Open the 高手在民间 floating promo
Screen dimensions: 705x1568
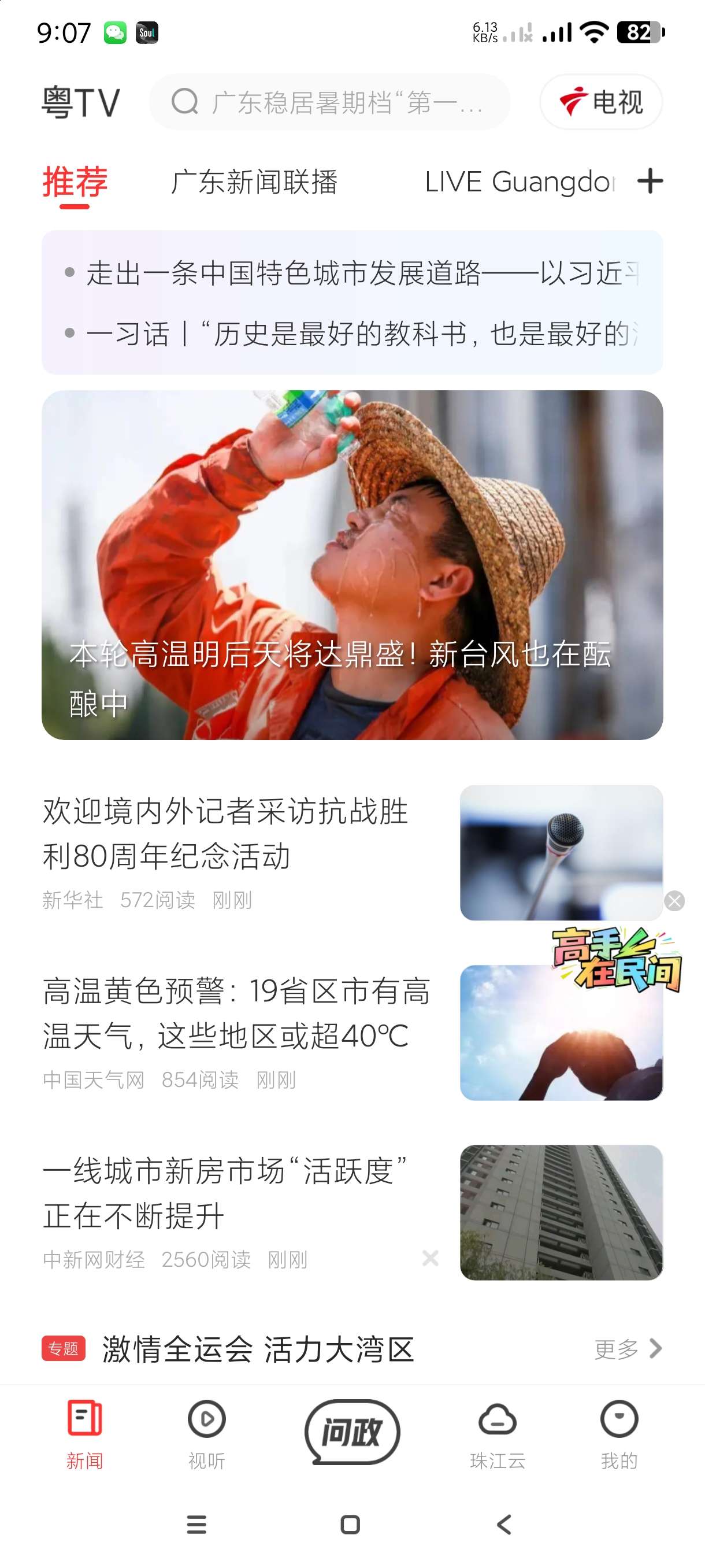pyautogui.click(x=615, y=960)
